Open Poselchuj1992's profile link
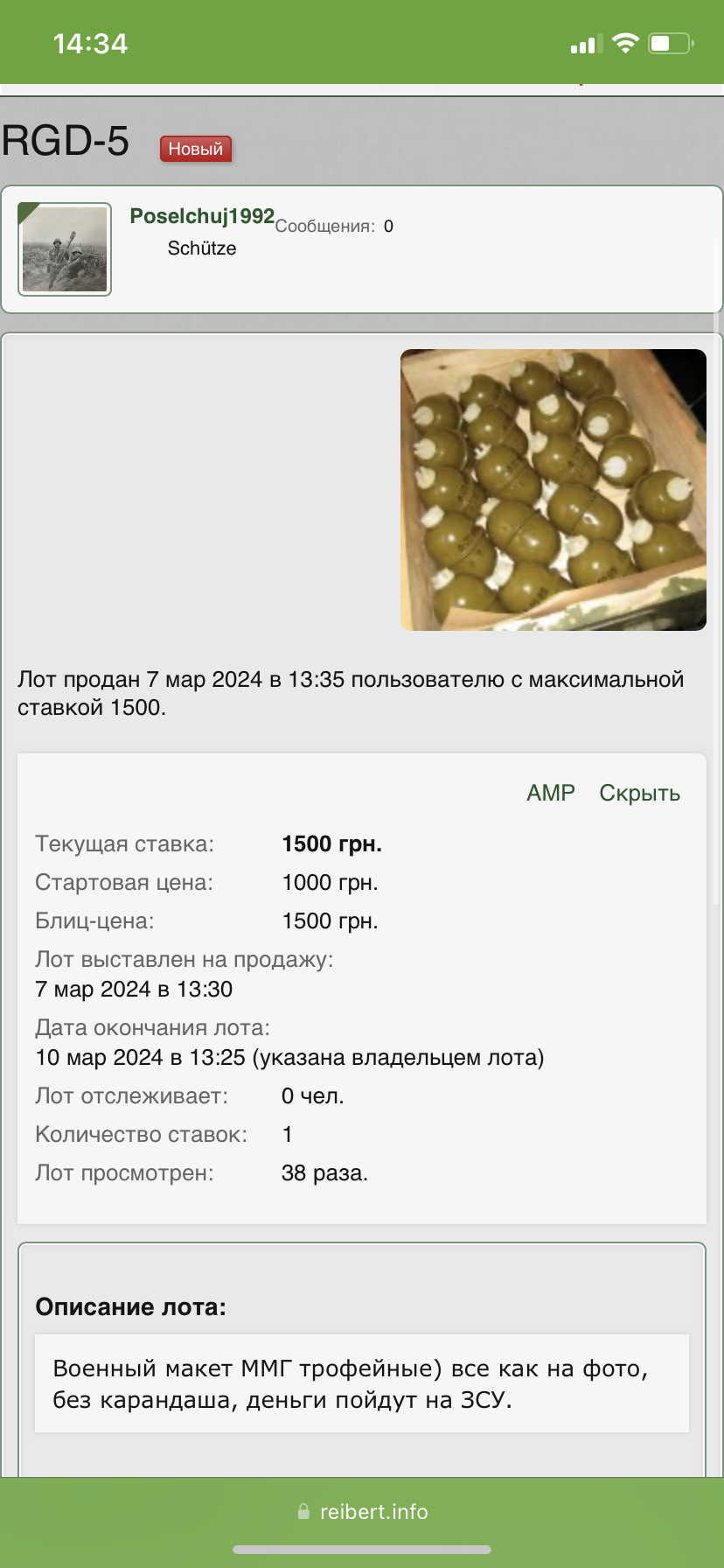The height and width of the screenshot is (1568, 724). pos(202,216)
